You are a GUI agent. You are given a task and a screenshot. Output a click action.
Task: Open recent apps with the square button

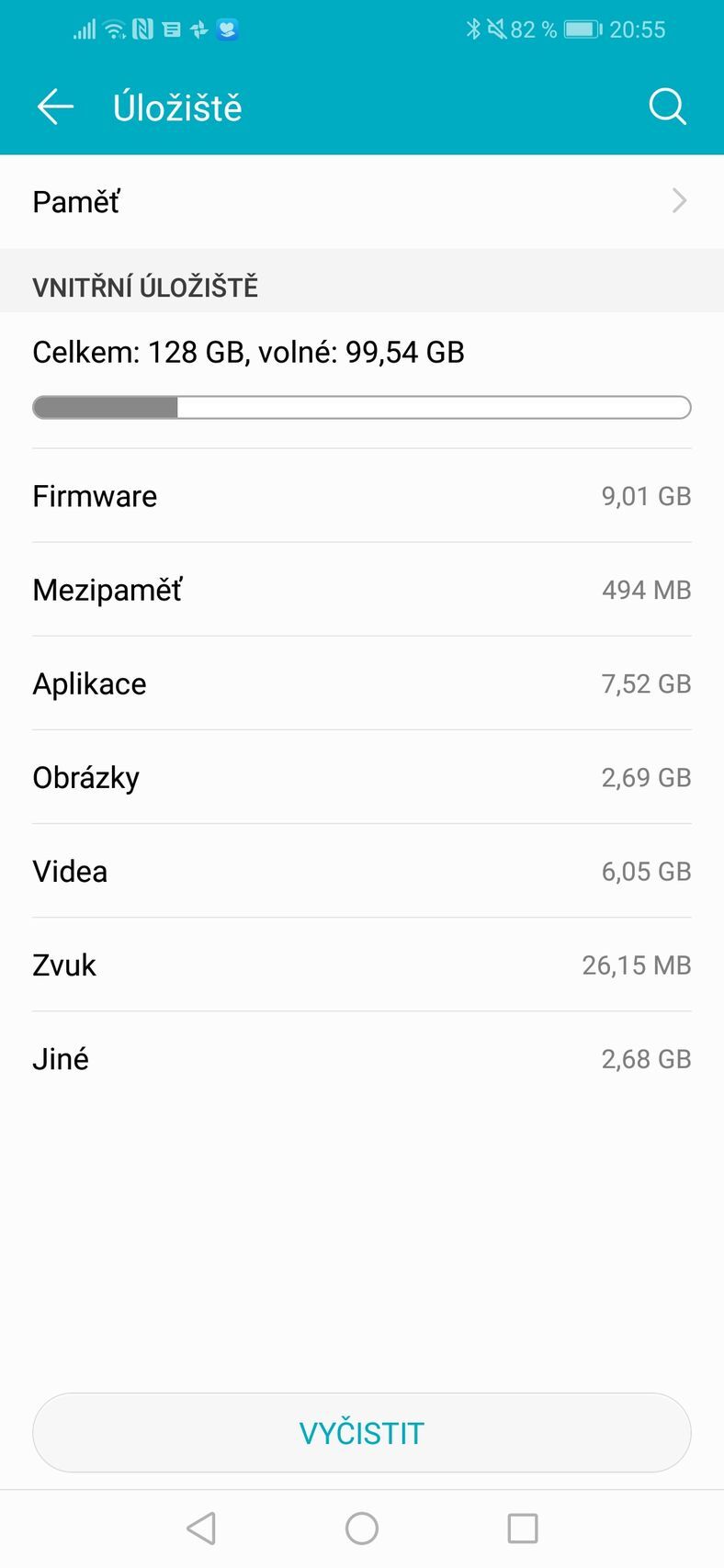coord(521,1528)
